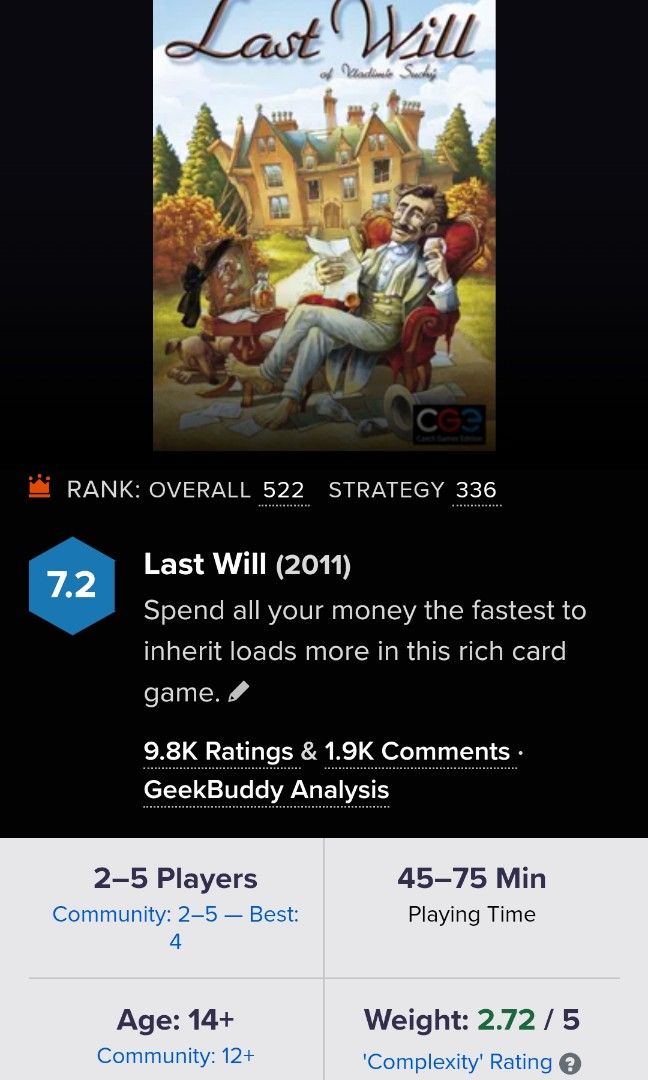Image resolution: width=648 pixels, height=1080 pixels.
Task: Tap the 7.2 rating hexagon
Action: 72,585
